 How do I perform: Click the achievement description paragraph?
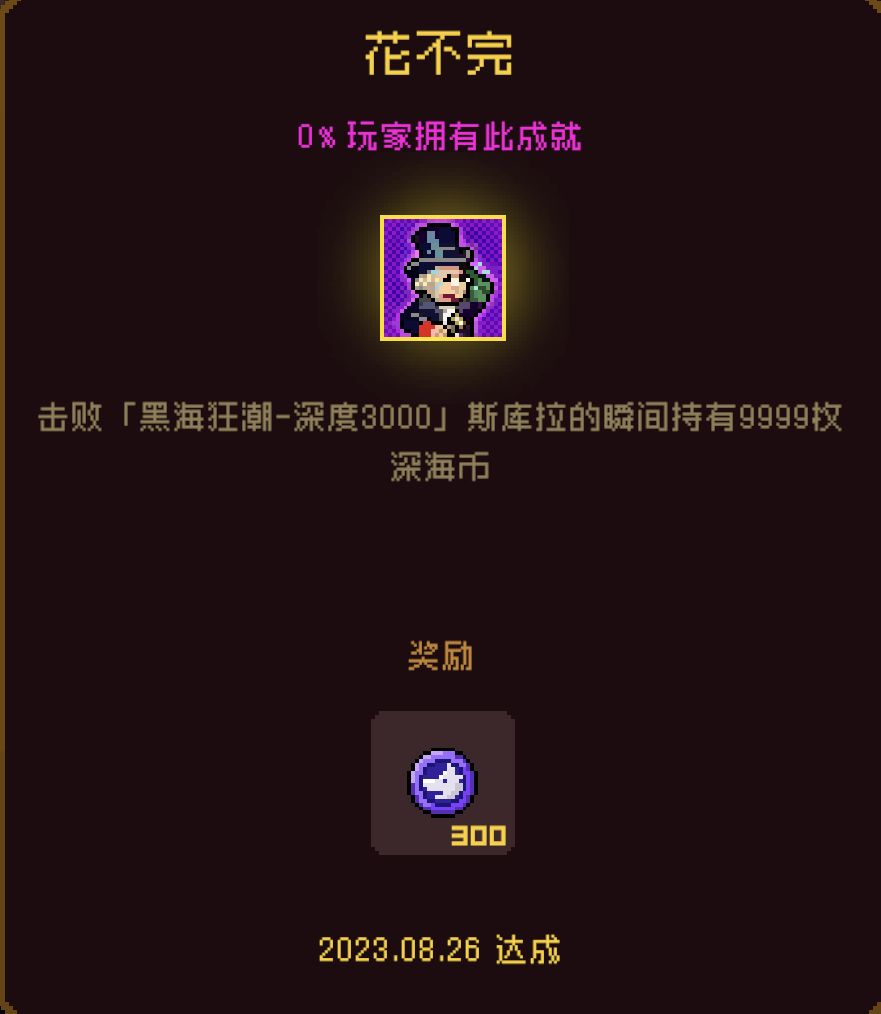[443, 442]
